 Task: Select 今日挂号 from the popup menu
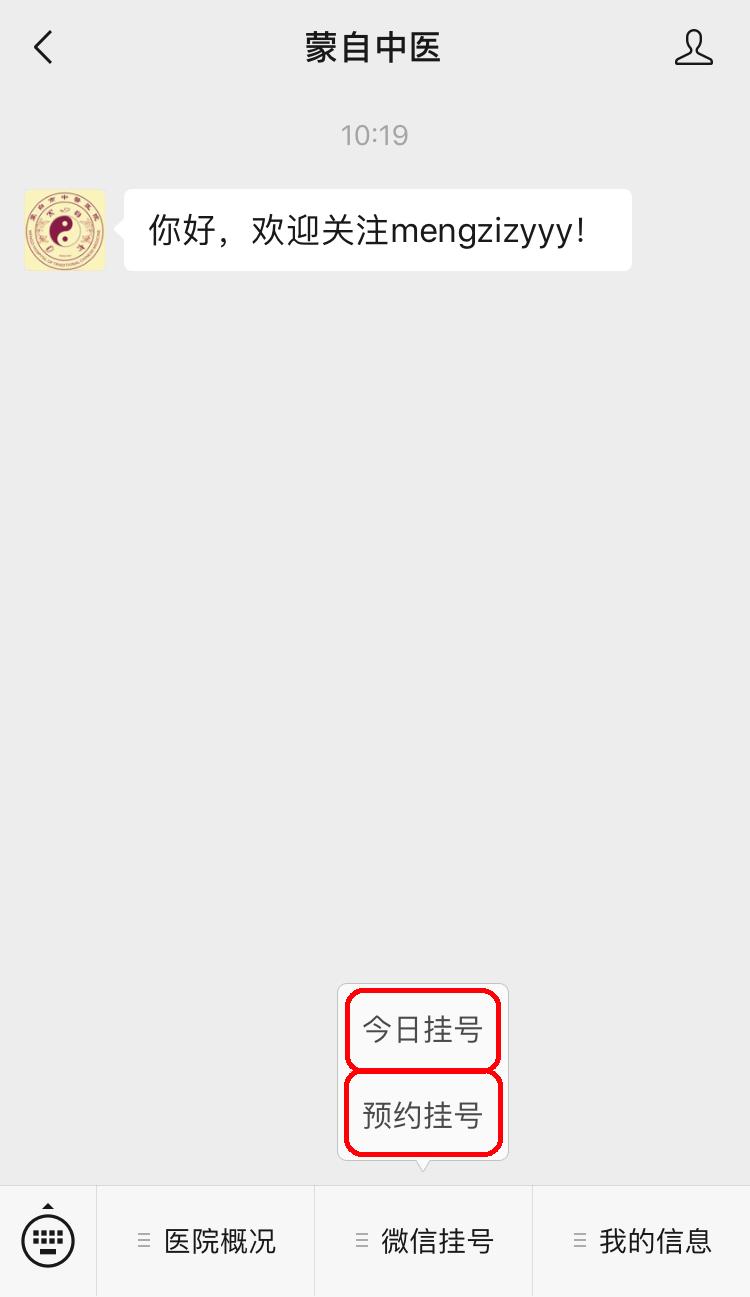pyautogui.click(x=422, y=1029)
